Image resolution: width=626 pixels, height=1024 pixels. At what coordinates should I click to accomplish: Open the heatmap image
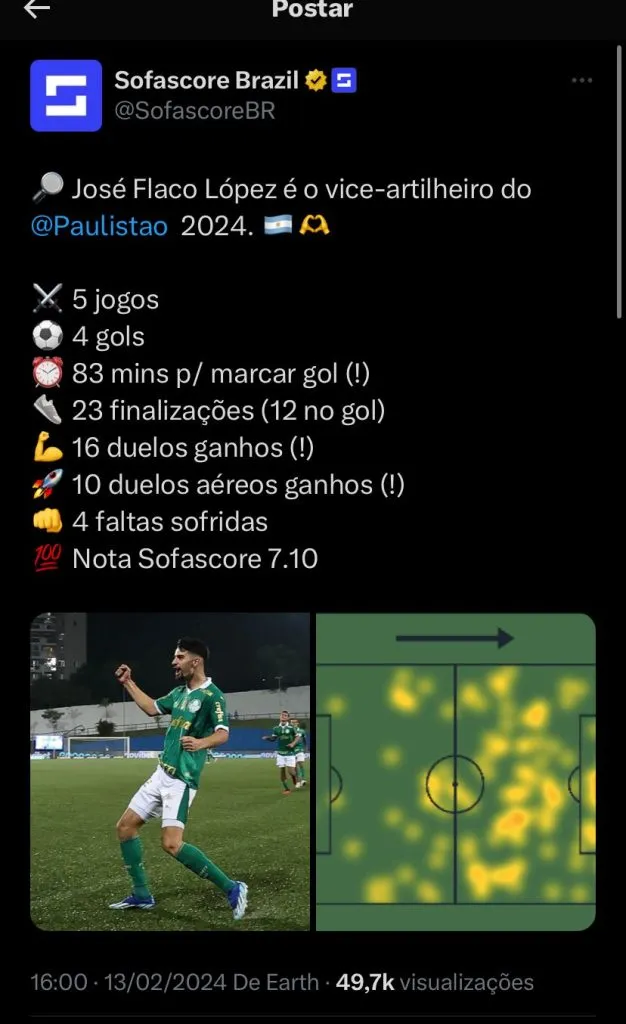click(456, 771)
